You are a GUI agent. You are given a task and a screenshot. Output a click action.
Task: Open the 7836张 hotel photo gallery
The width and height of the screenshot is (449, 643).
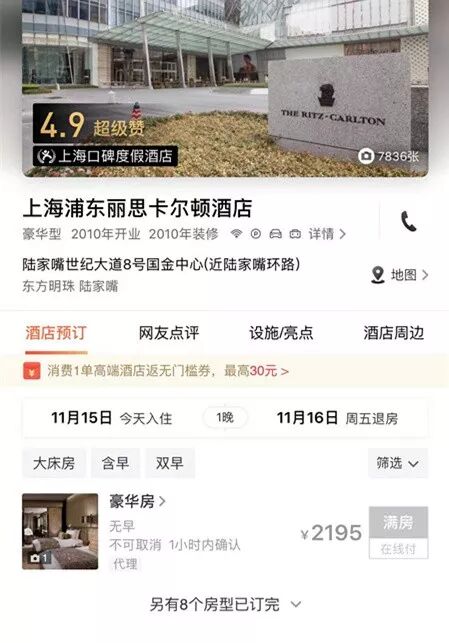point(388,156)
